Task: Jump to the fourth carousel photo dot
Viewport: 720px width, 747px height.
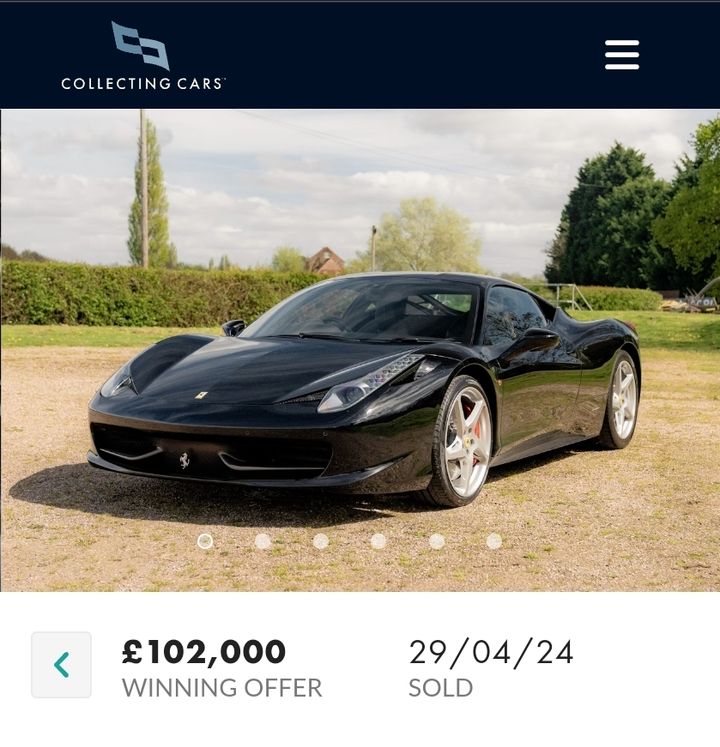Action: pyautogui.click(x=379, y=541)
